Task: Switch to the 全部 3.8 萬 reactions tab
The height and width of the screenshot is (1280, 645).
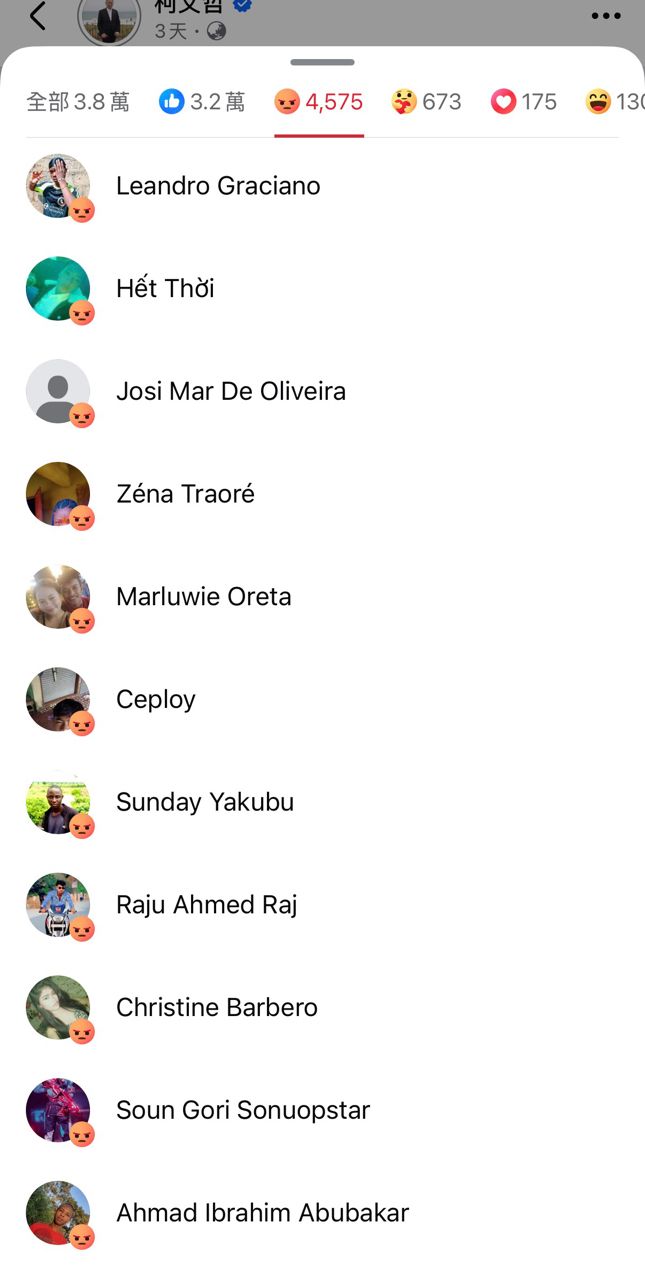Action: [x=78, y=102]
